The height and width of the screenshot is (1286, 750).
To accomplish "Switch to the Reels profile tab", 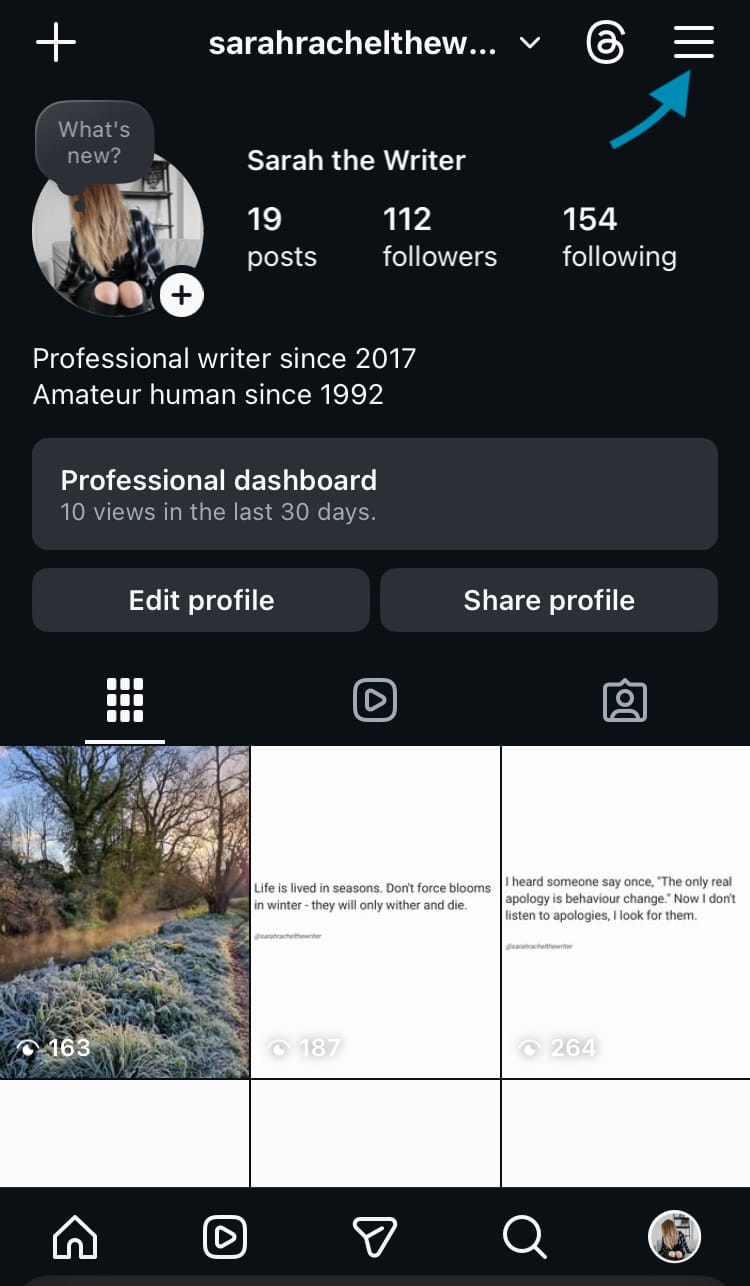I will tap(375, 700).
